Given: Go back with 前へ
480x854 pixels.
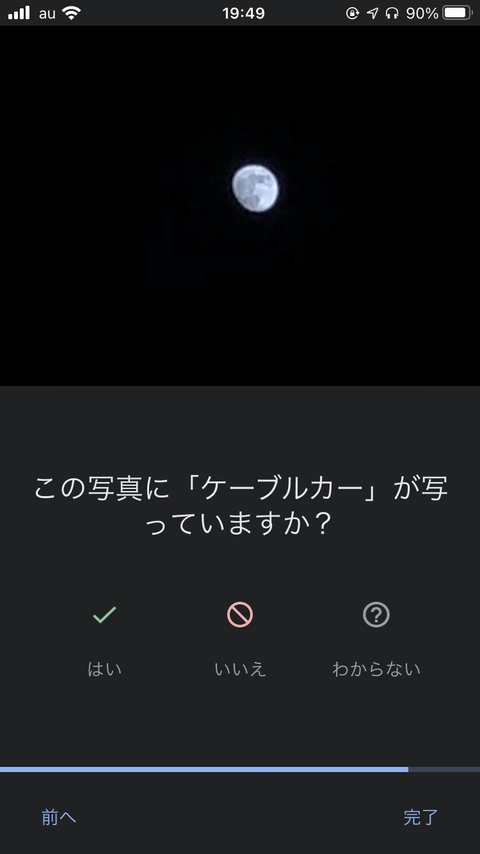Looking at the screenshot, I should pos(59,817).
